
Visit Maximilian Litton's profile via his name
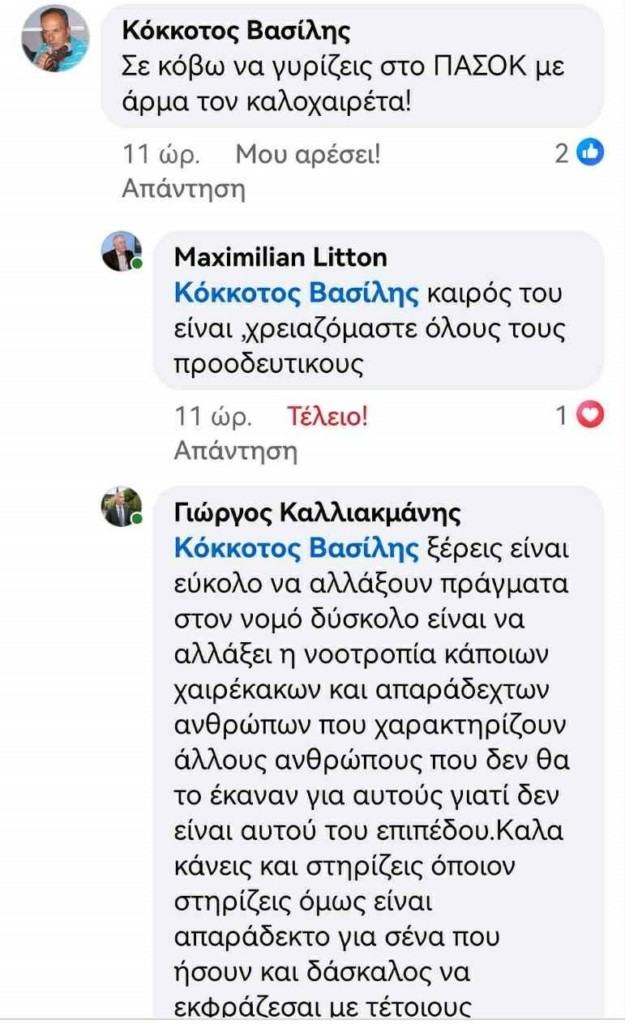pyautogui.click(x=280, y=257)
